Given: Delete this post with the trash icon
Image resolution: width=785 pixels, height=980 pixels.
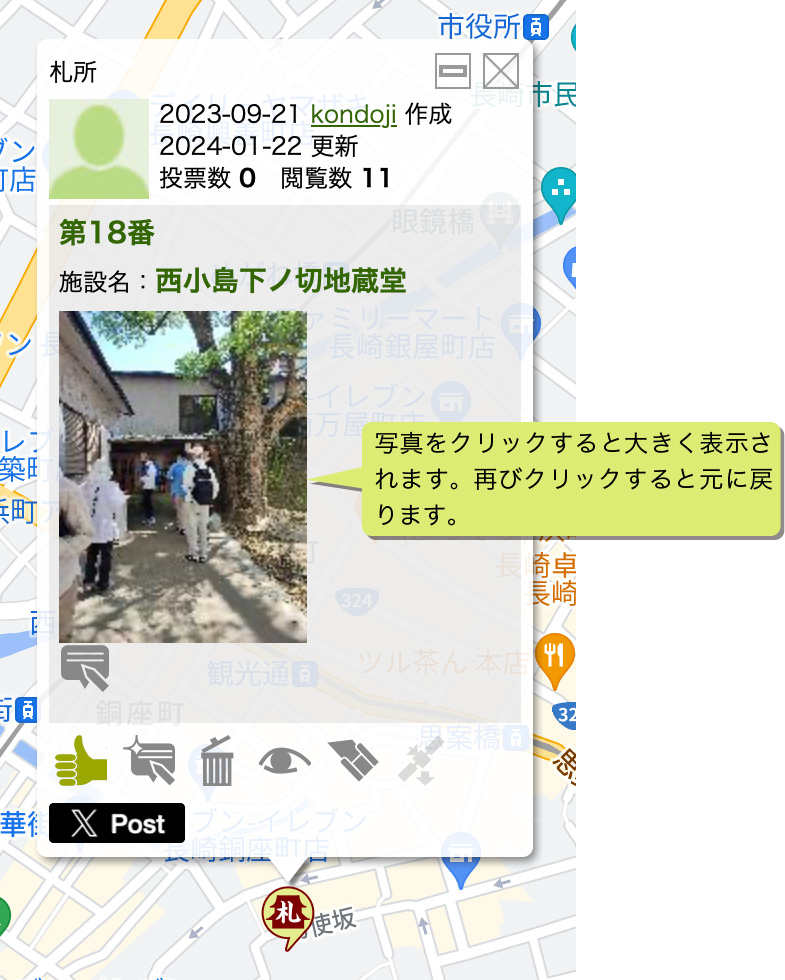Looking at the screenshot, I should coord(216,762).
